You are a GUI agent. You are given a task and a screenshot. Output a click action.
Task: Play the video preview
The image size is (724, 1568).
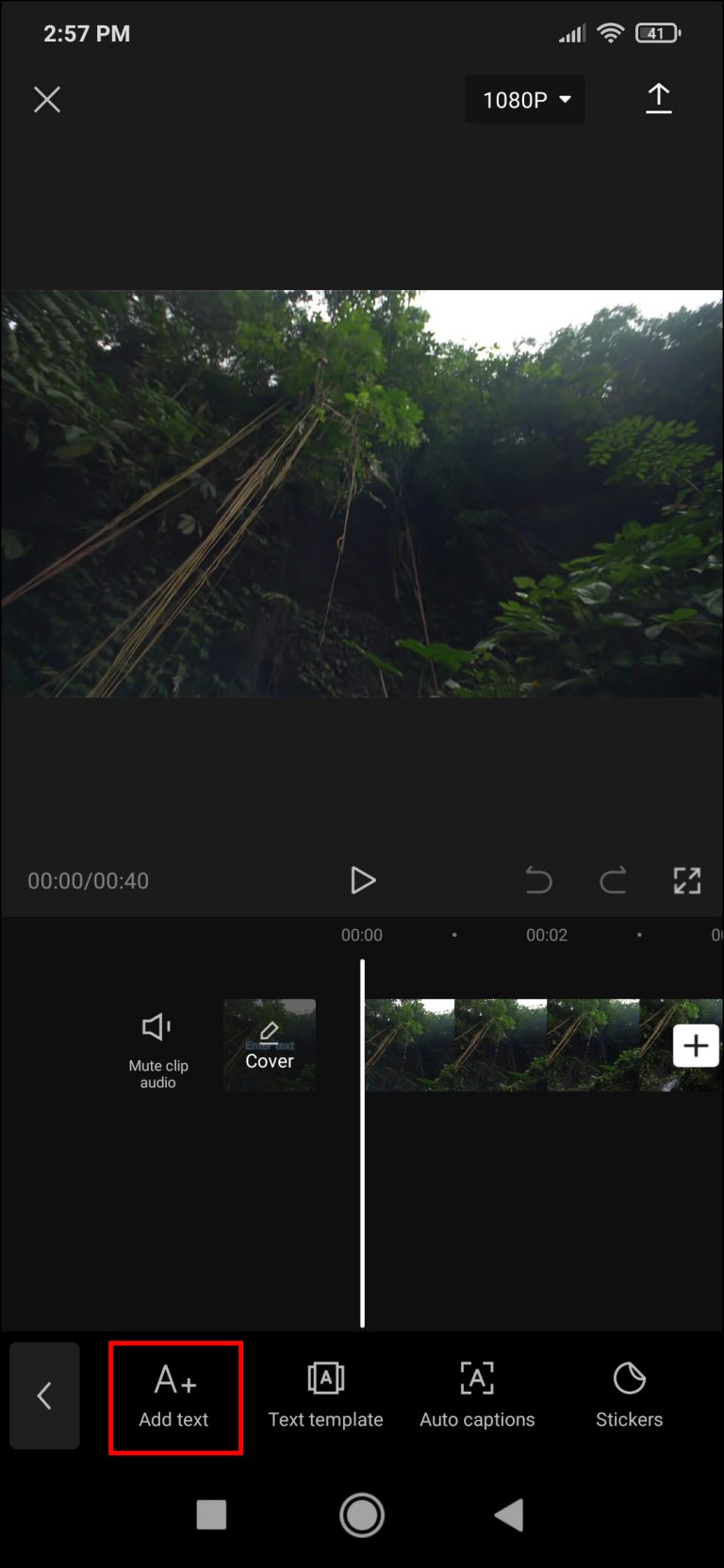point(363,880)
